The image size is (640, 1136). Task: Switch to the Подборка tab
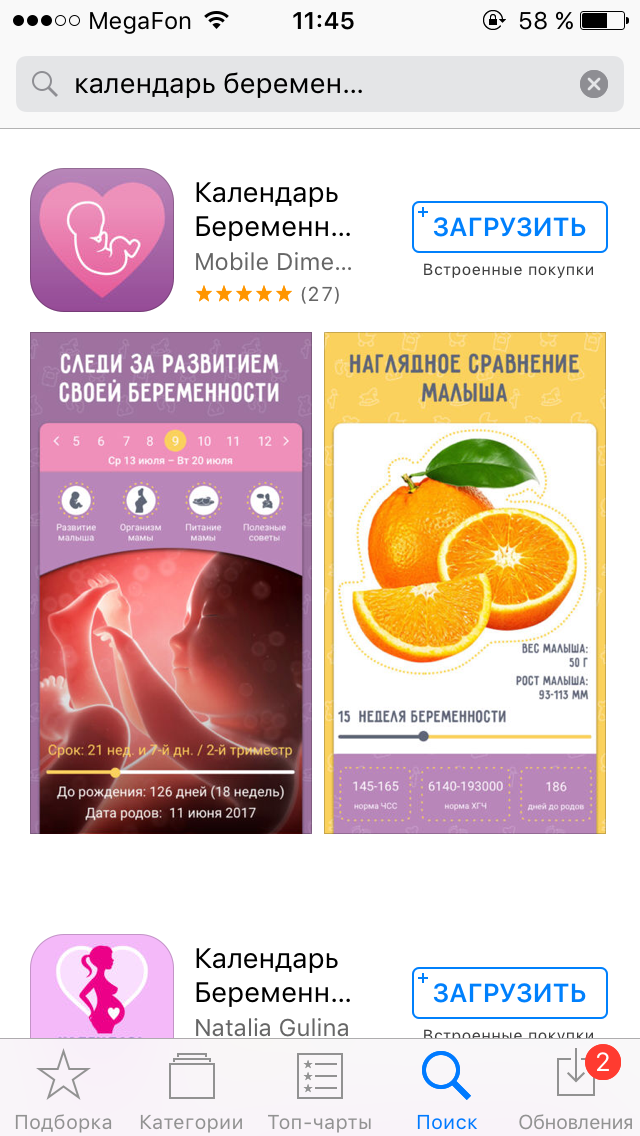click(x=63, y=1088)
